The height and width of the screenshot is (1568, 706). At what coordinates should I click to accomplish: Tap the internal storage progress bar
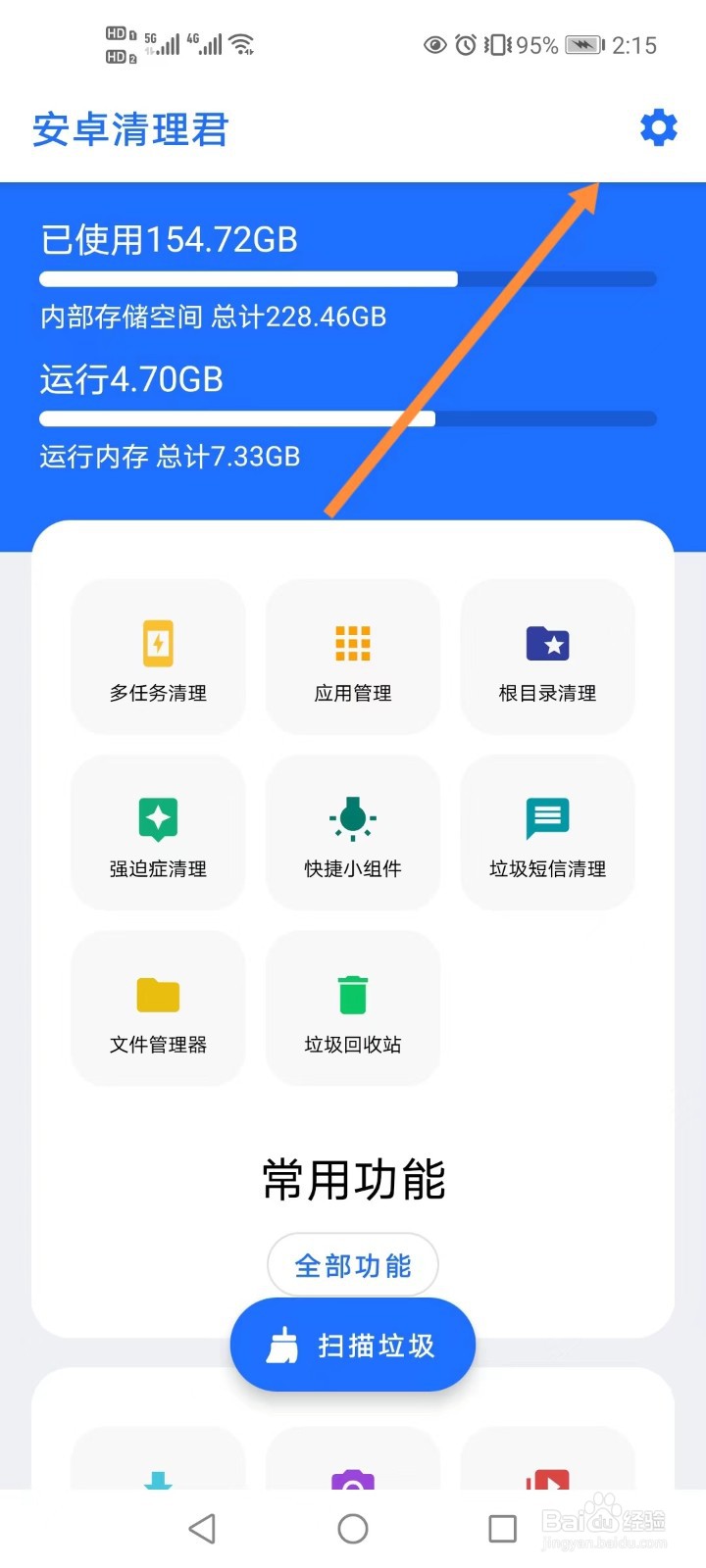tap(346, 279)
